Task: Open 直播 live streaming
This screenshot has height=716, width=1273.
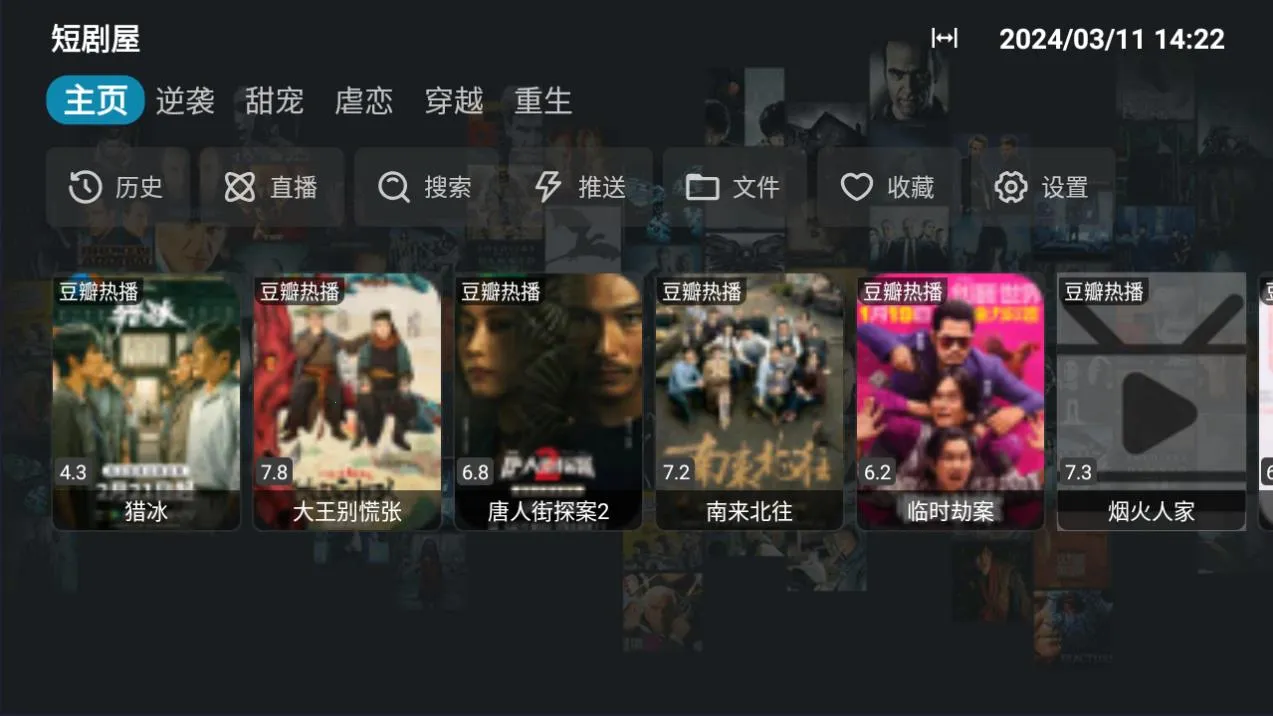Action: (x=271, y=187)
